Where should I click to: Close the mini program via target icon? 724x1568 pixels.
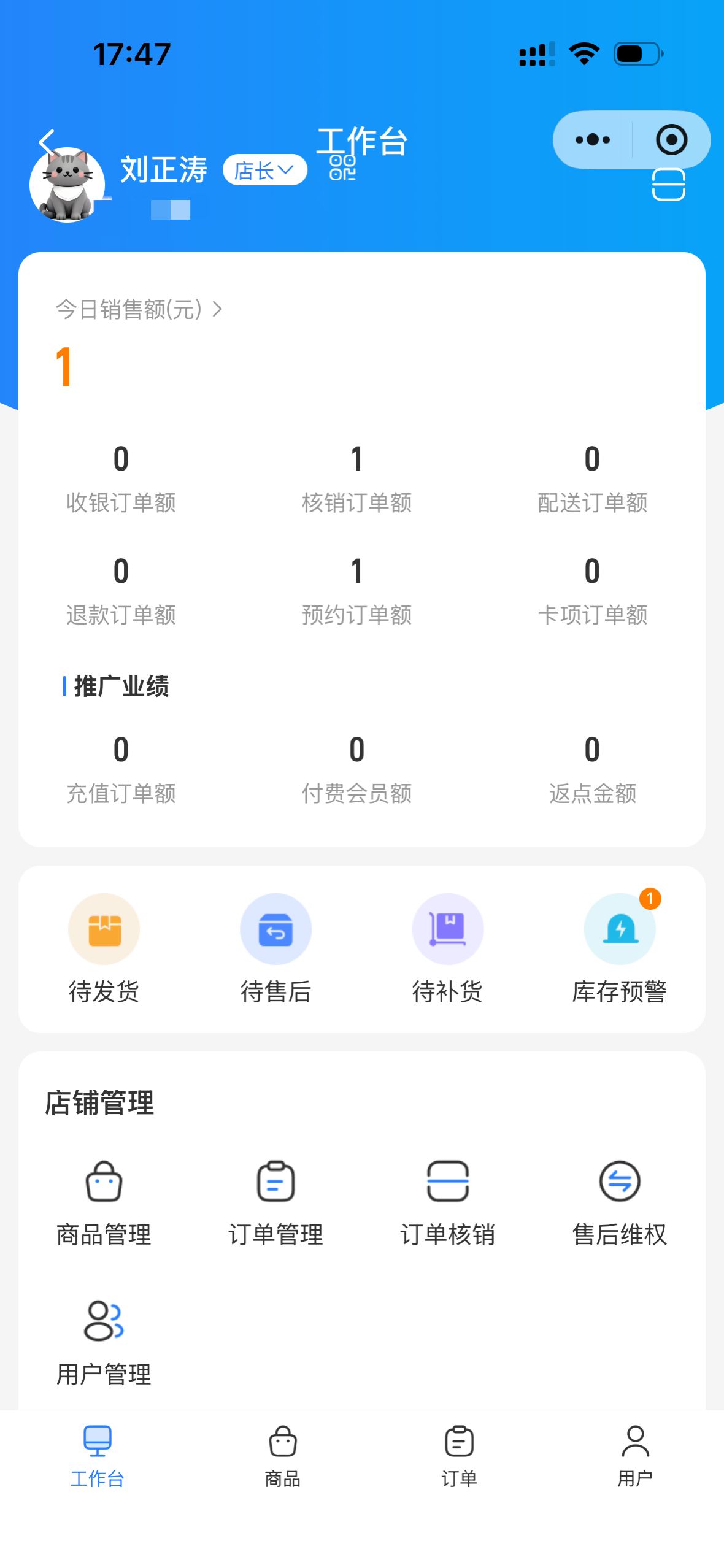coord(671,140)
